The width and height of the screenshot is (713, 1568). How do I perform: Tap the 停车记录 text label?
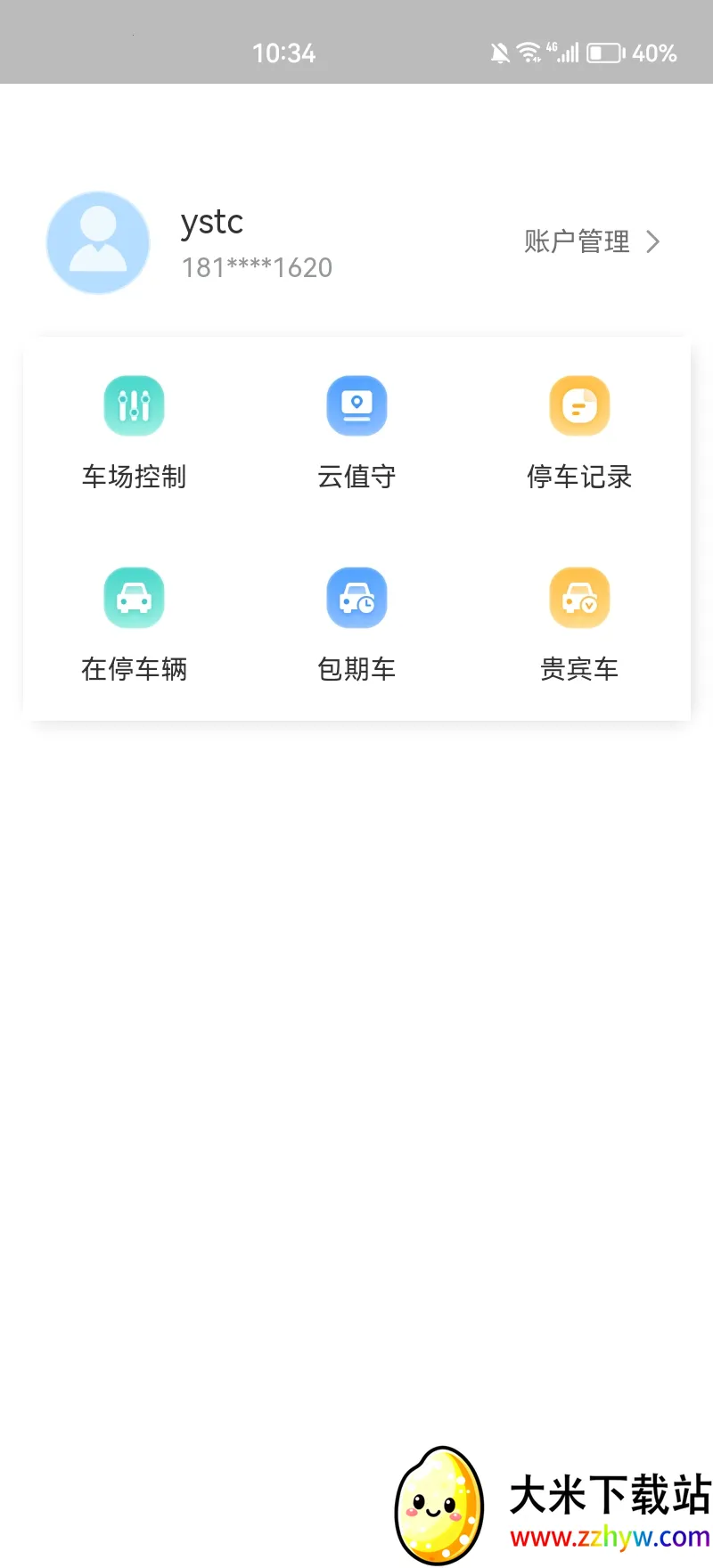click(x=579, y=477)
